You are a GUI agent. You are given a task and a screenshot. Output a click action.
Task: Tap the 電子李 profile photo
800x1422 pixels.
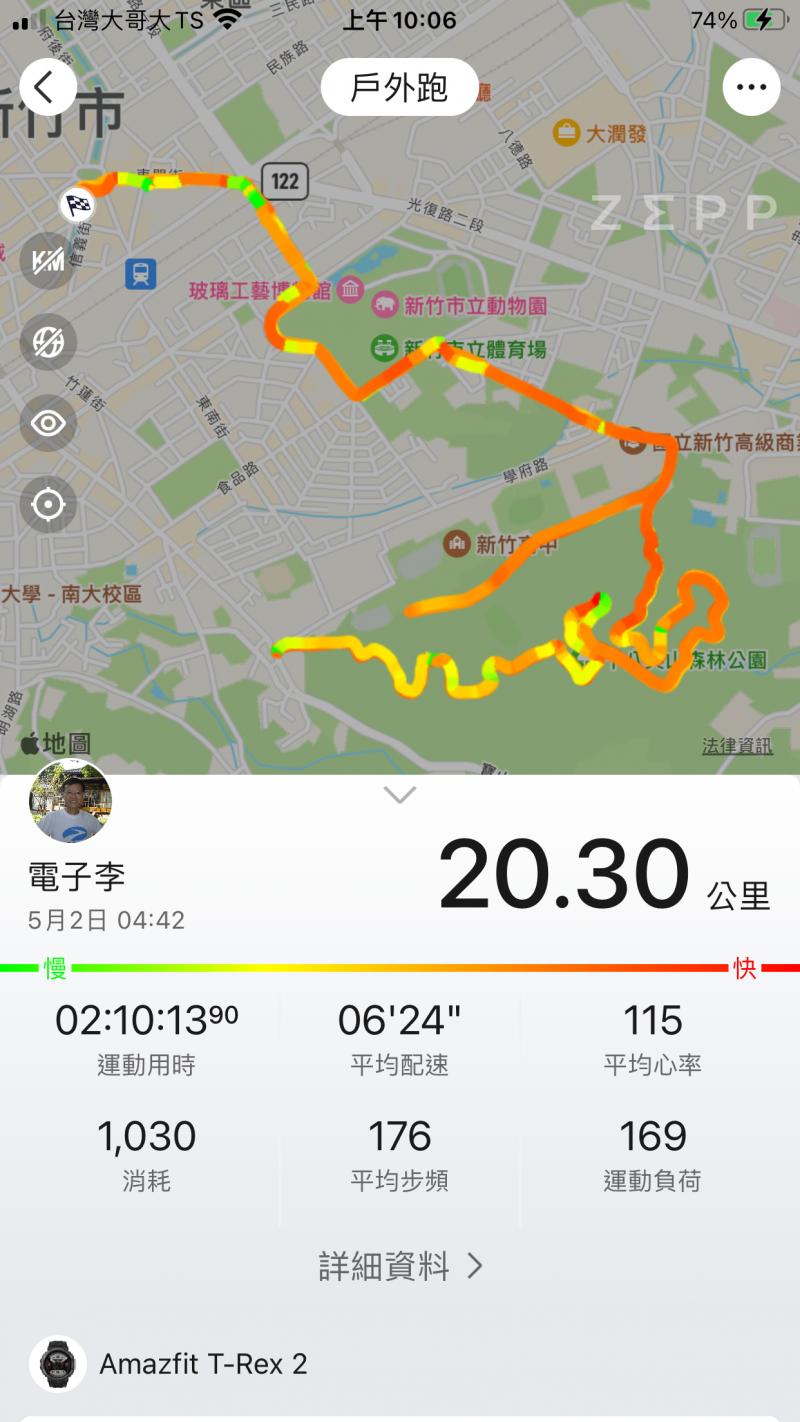[x=70, y=802]
